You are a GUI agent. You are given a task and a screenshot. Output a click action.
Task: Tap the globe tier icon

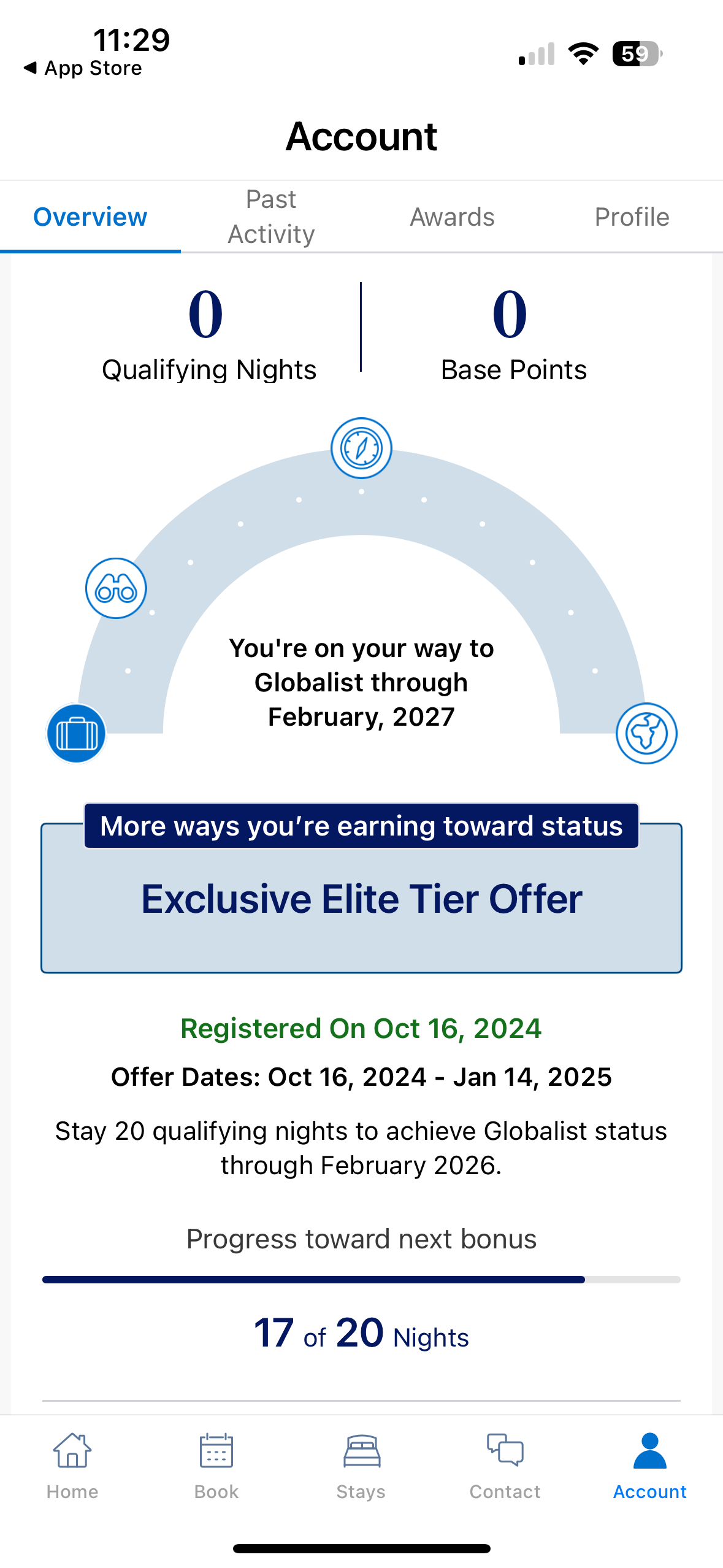646,733
